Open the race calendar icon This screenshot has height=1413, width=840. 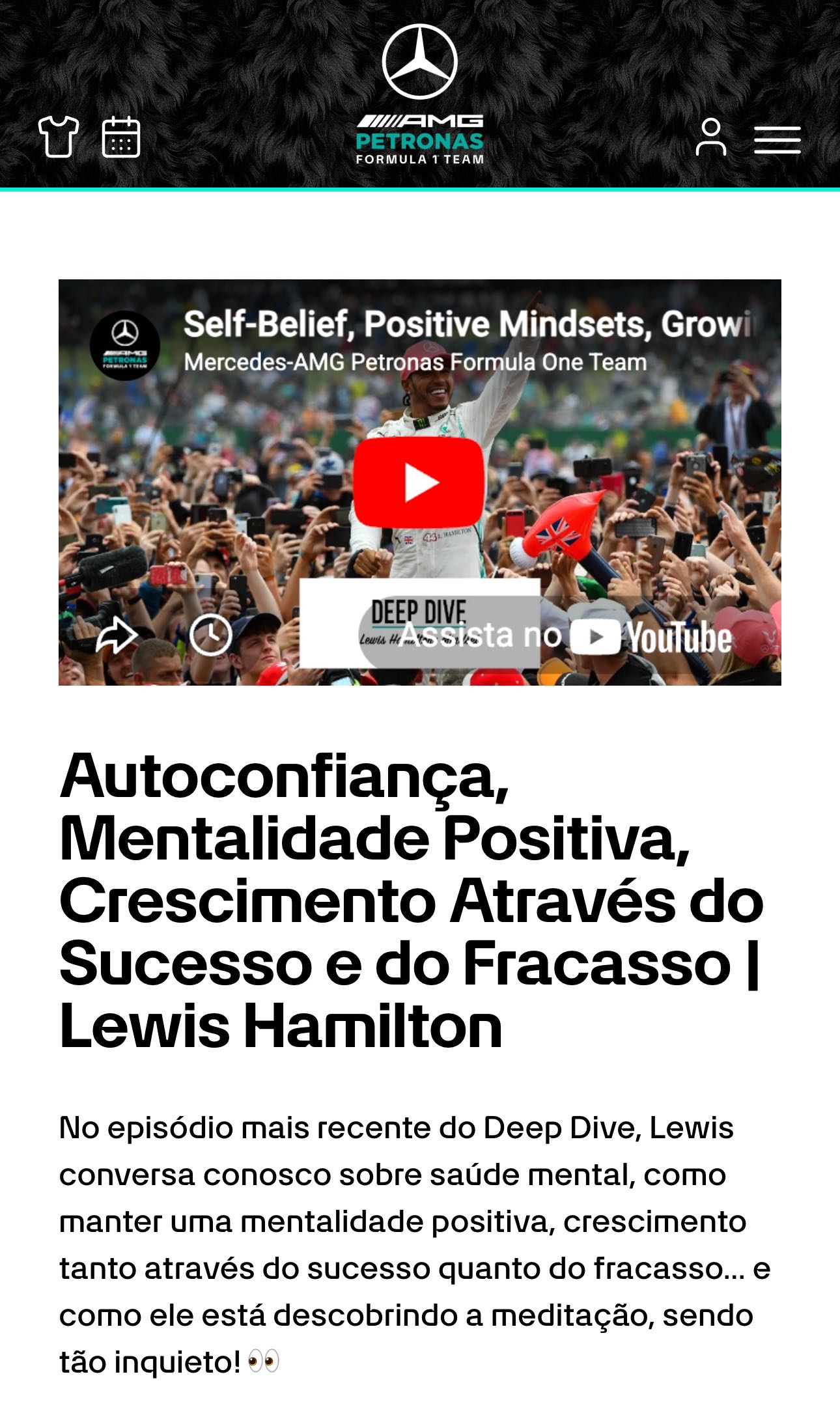(x=120, y=139)
